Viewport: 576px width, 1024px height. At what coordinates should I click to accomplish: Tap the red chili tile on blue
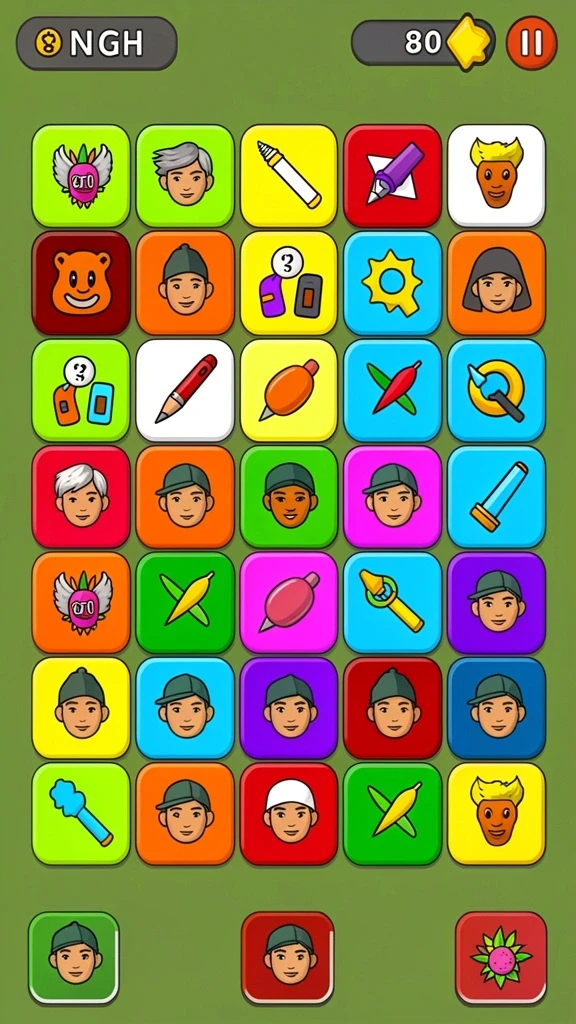tap(392, 390)
